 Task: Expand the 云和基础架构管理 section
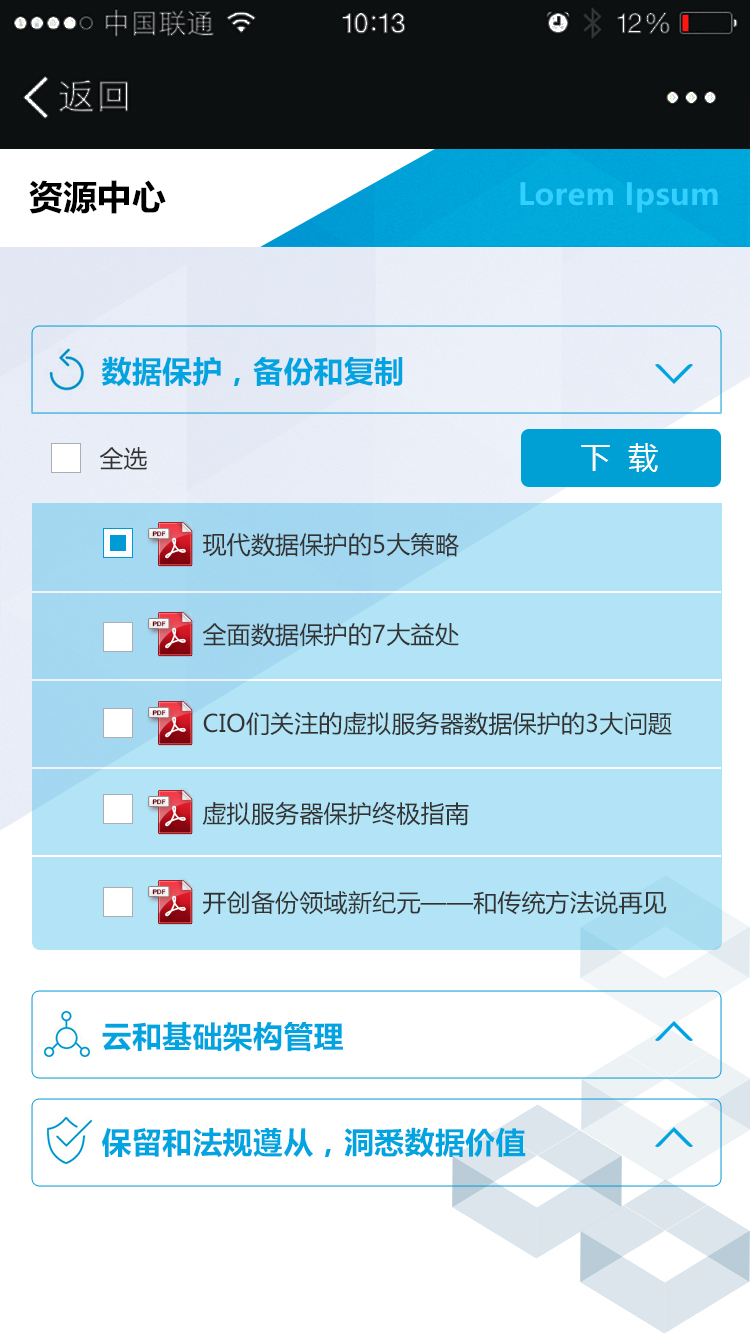[x=673, y=1033]
